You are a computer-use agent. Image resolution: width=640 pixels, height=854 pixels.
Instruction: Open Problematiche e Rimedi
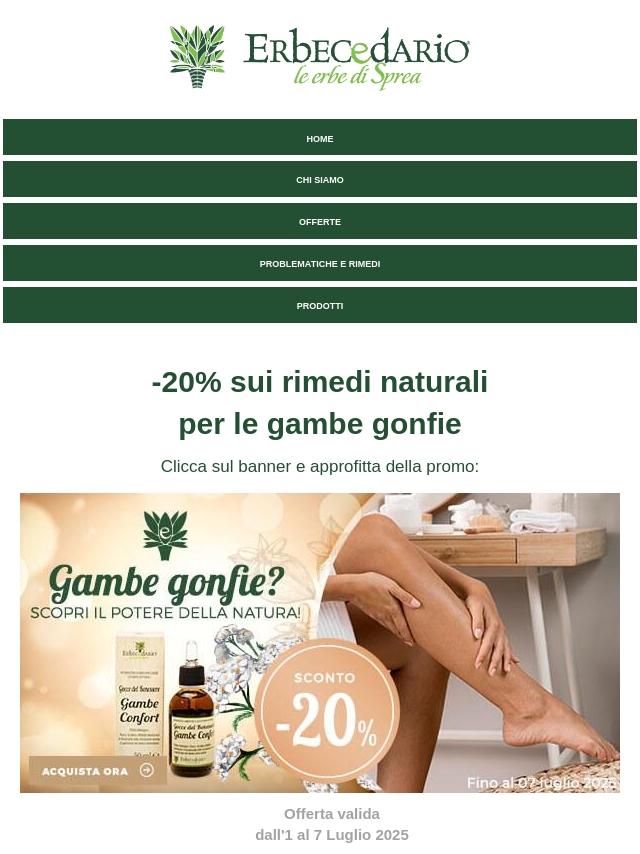[320, 264]
